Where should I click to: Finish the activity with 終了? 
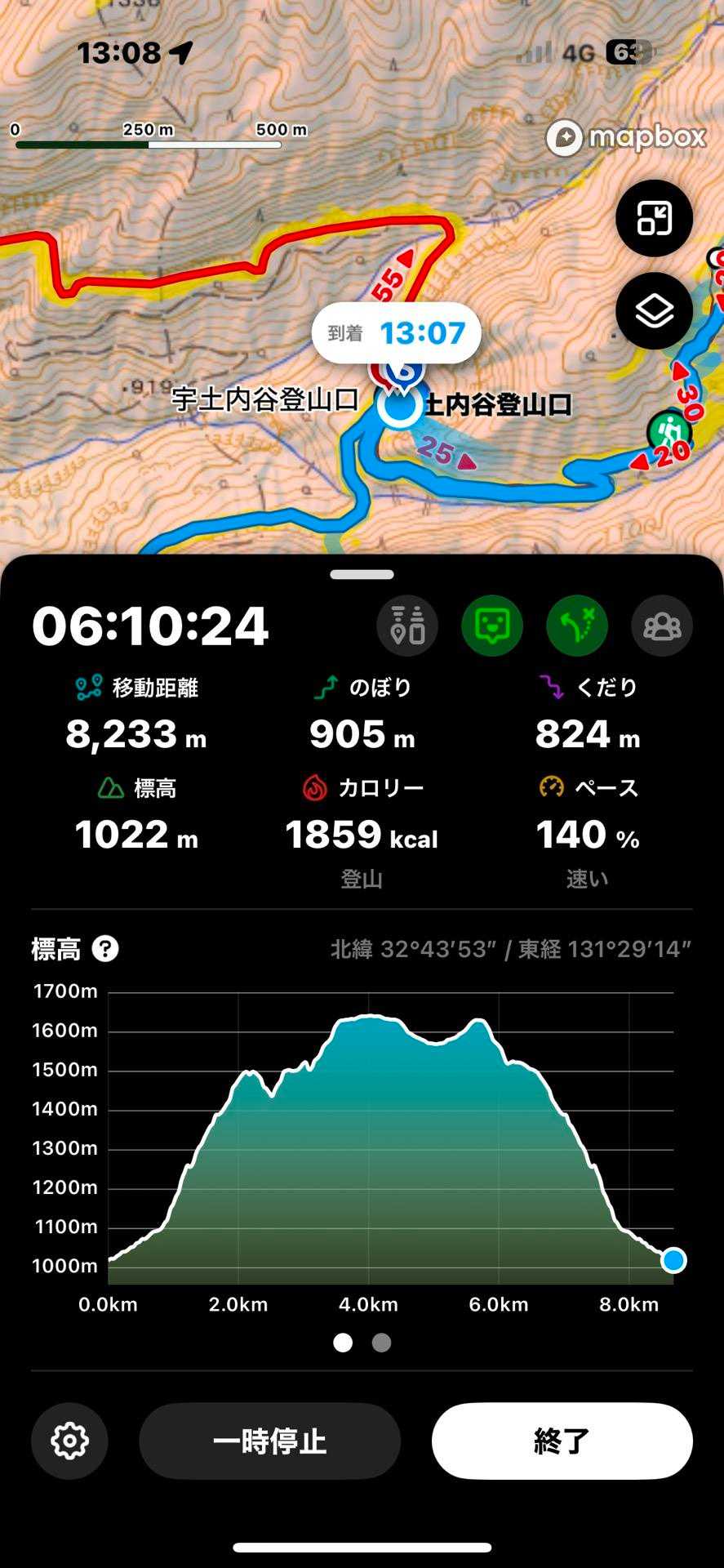pyautogui.click(x=562, y=1441)
